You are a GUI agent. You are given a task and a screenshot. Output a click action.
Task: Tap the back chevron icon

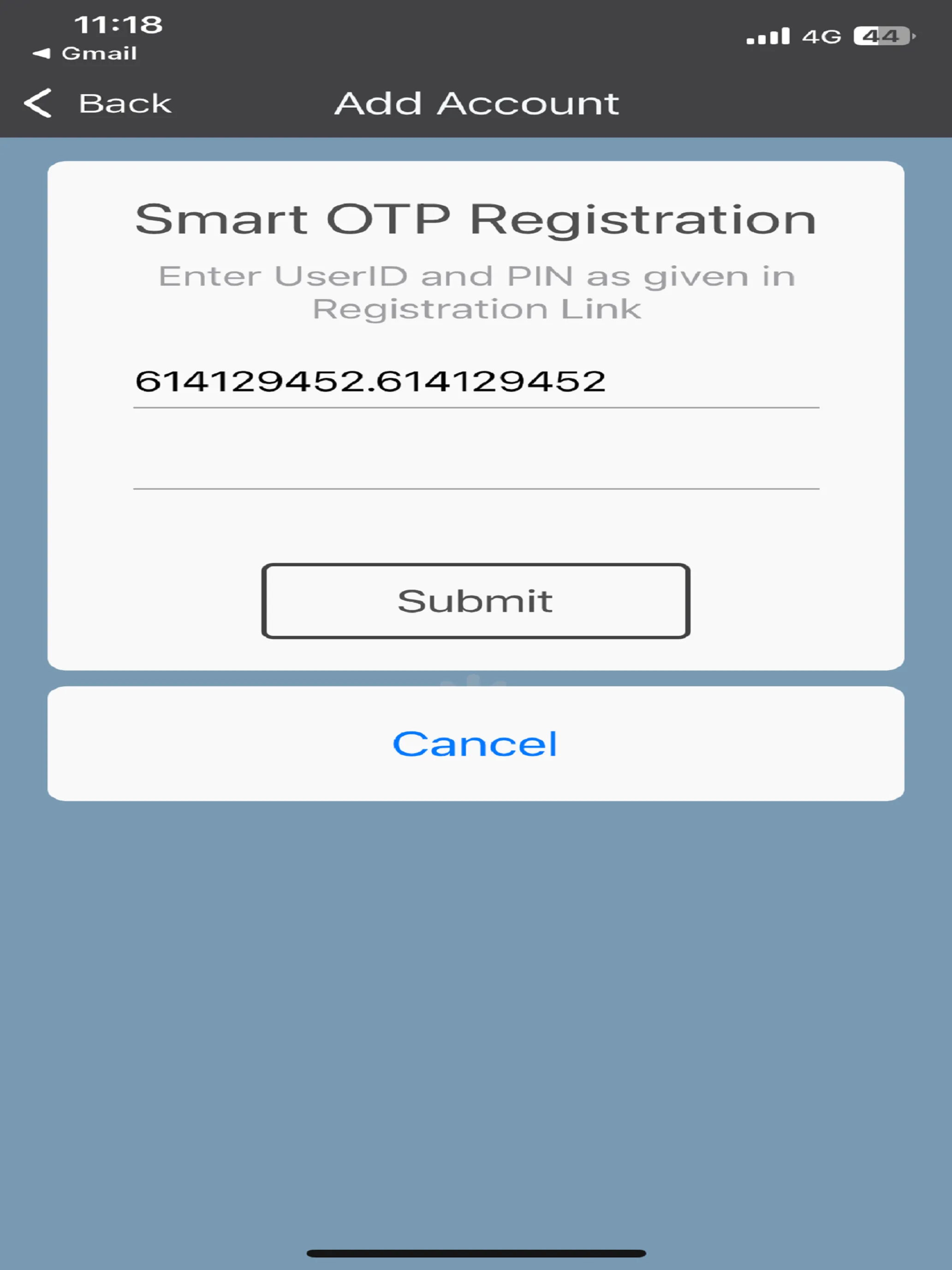tap(38, 103)
